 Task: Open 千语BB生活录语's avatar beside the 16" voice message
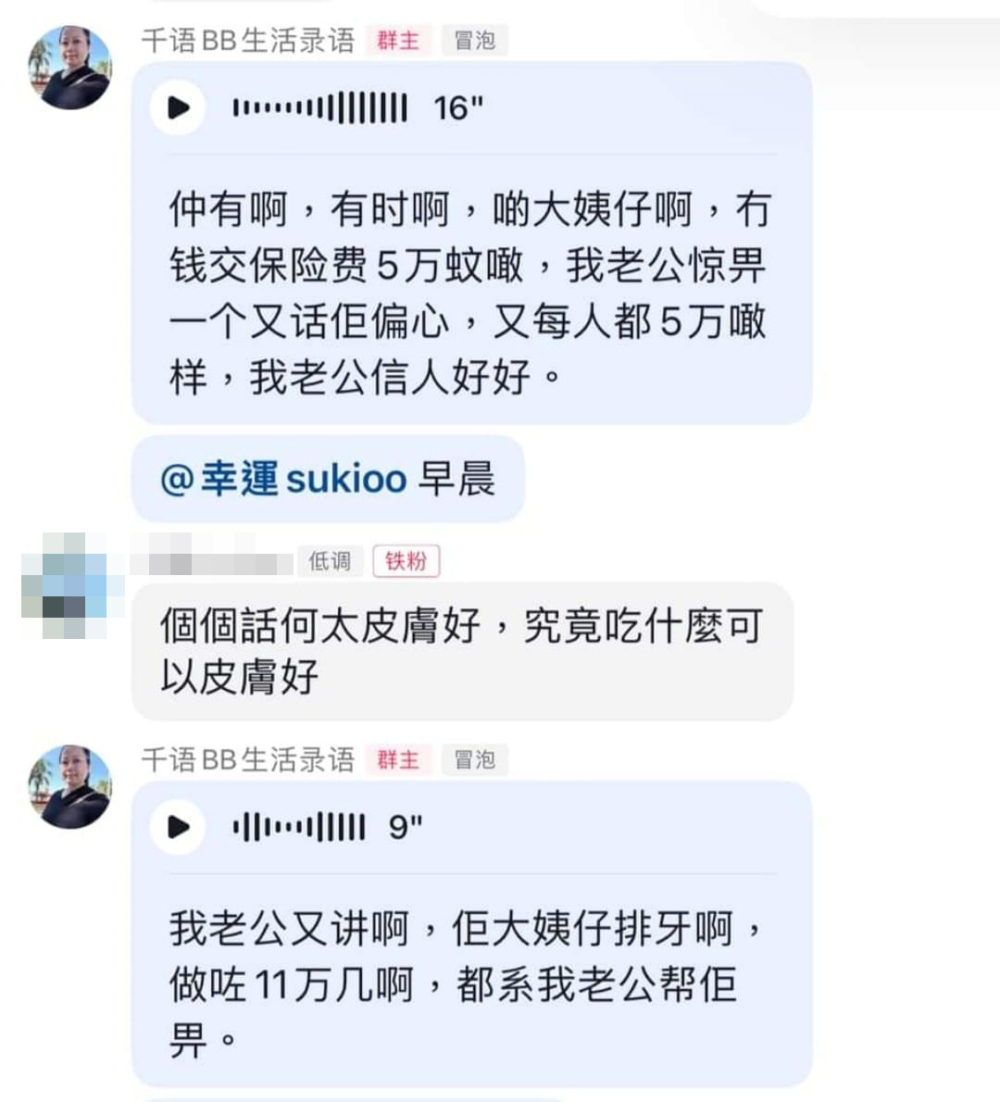70,68
